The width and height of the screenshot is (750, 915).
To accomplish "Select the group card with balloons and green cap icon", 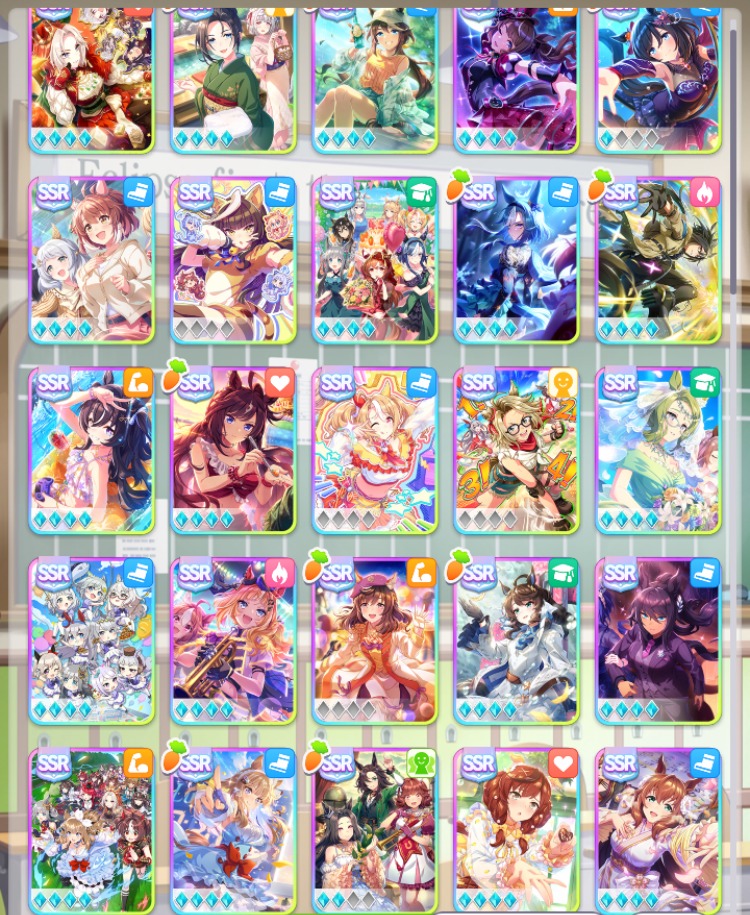I will coord(374,262).
